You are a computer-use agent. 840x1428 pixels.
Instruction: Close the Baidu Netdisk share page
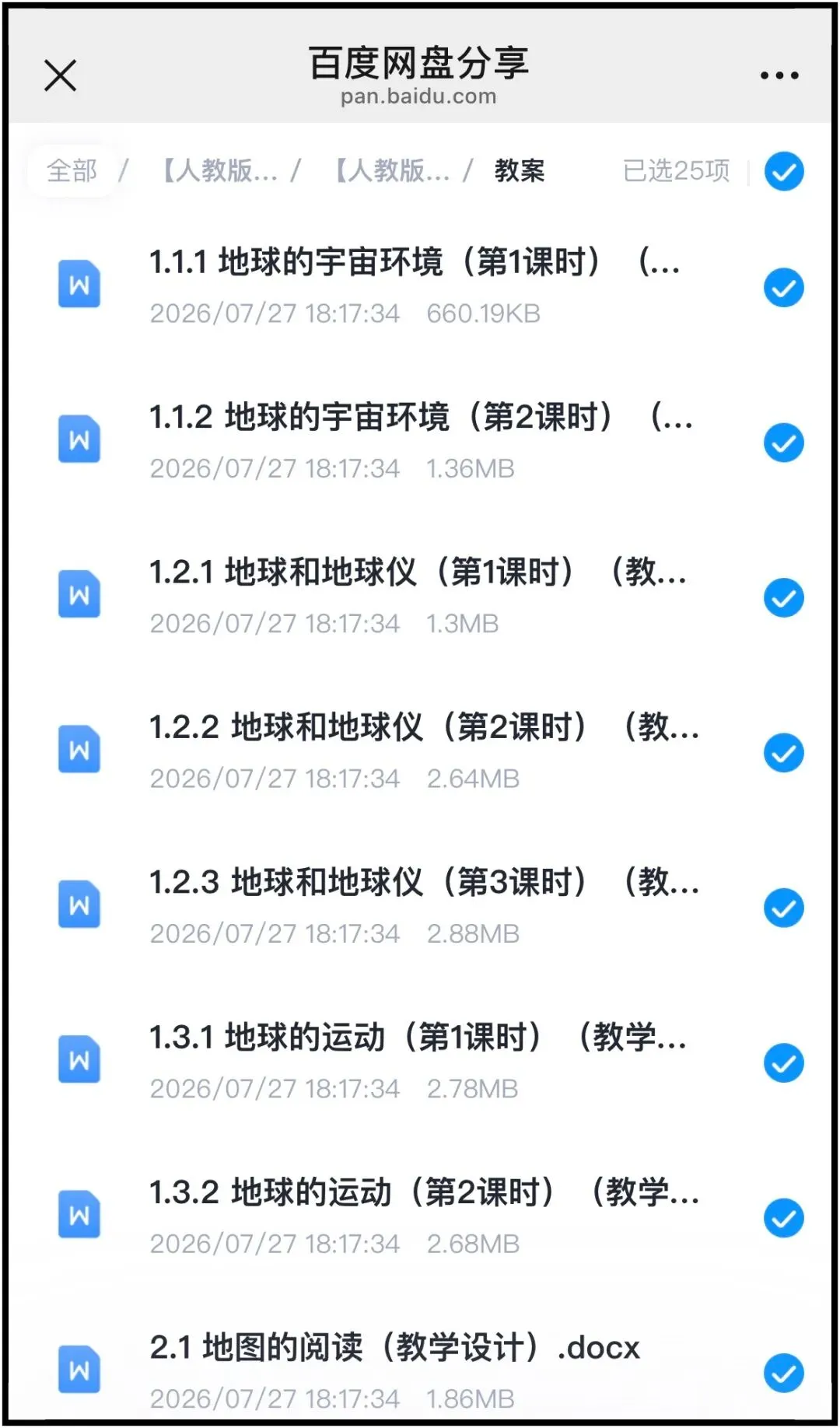click(x=61, y=75)
